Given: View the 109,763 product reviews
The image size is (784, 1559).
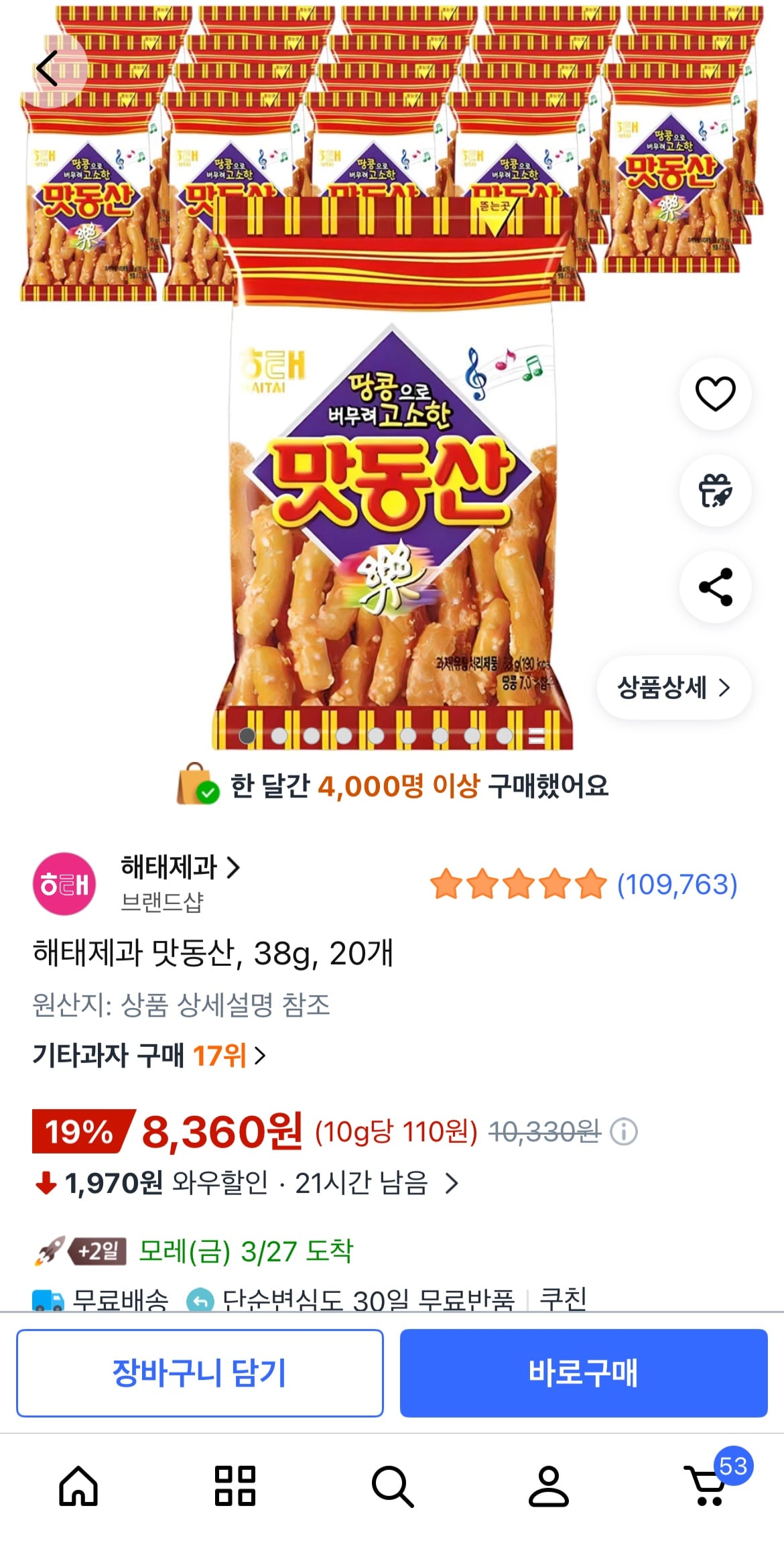Looking at the screenshot, I should (677, 885).
